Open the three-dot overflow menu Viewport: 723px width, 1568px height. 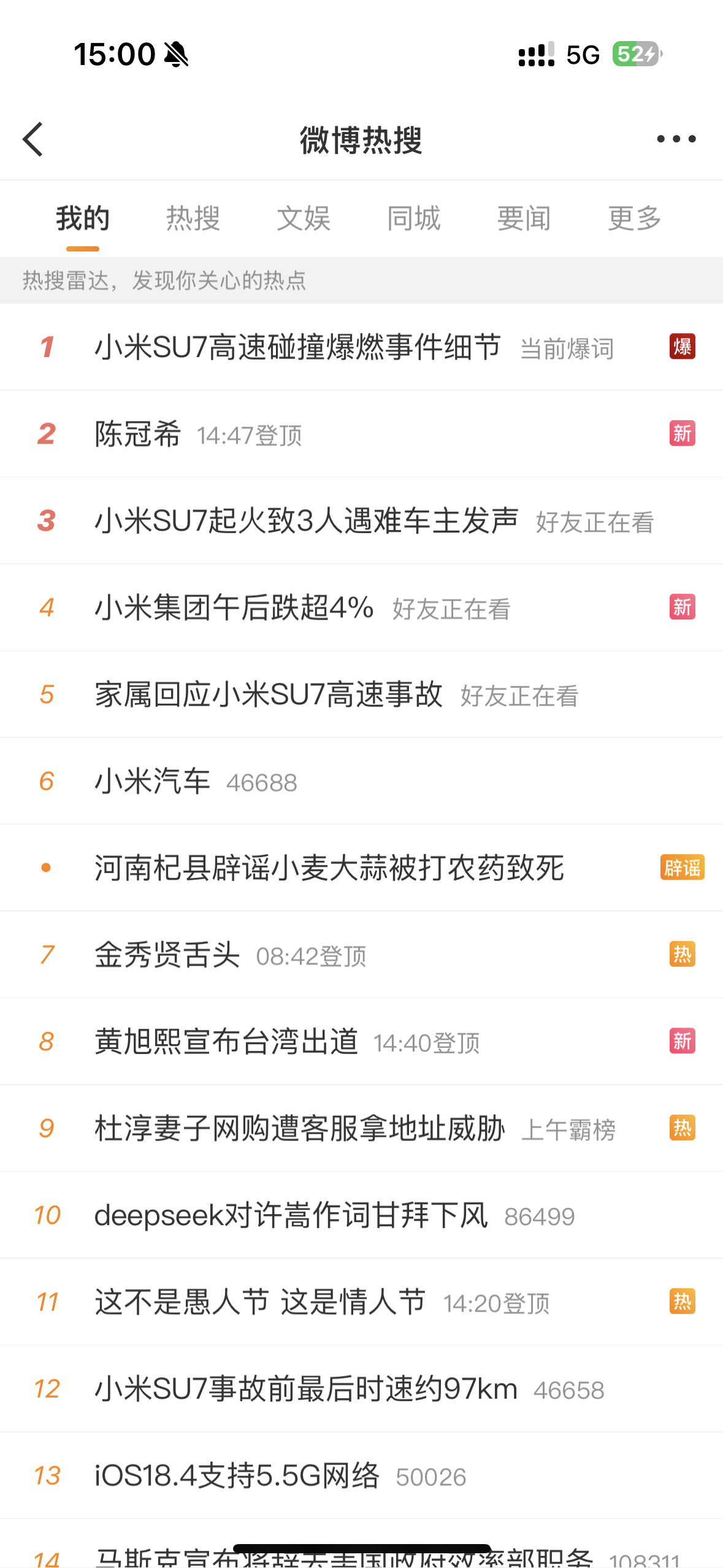click(676, 139)
